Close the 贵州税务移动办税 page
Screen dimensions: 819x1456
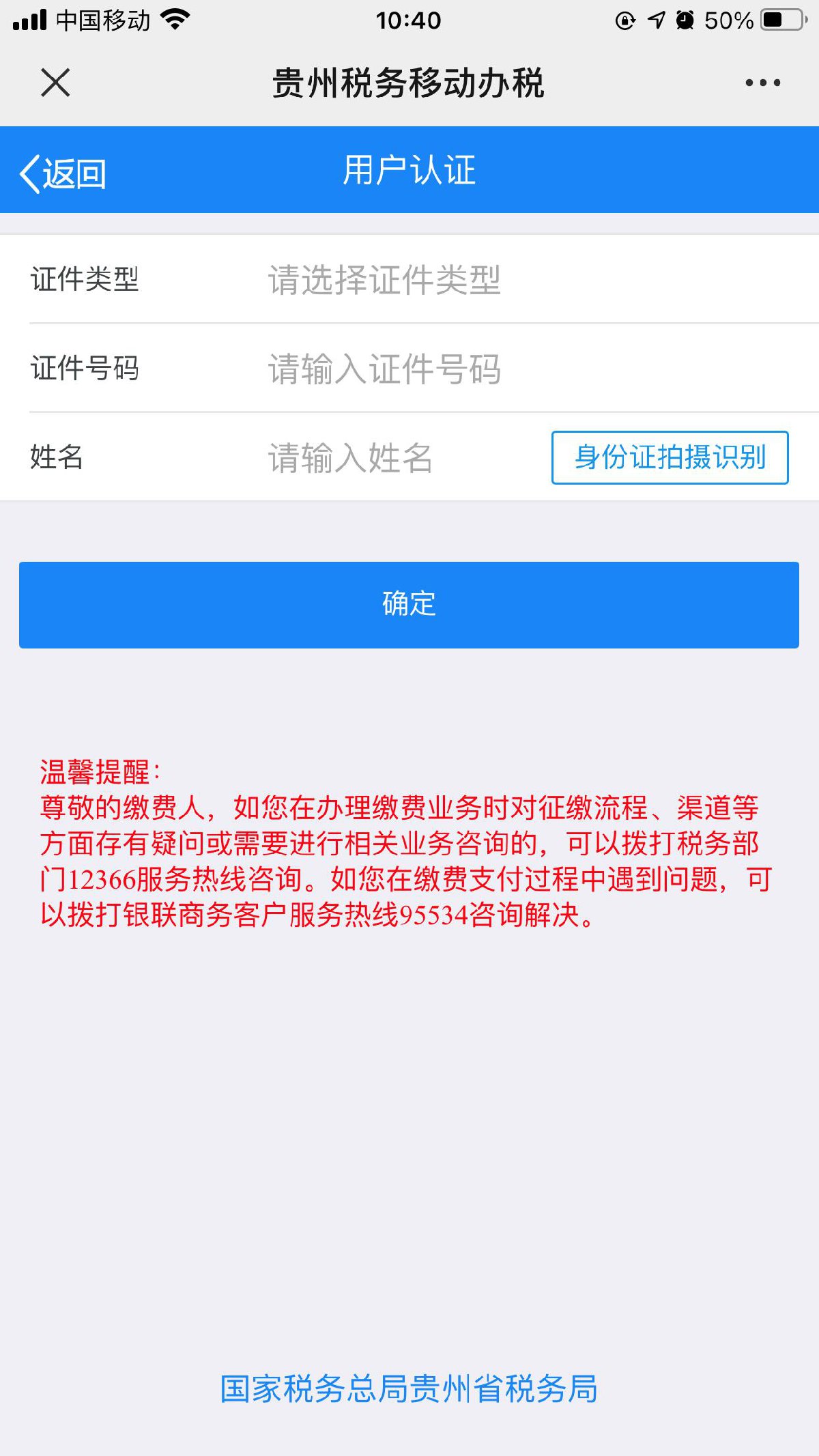click(x=55, y=83)
